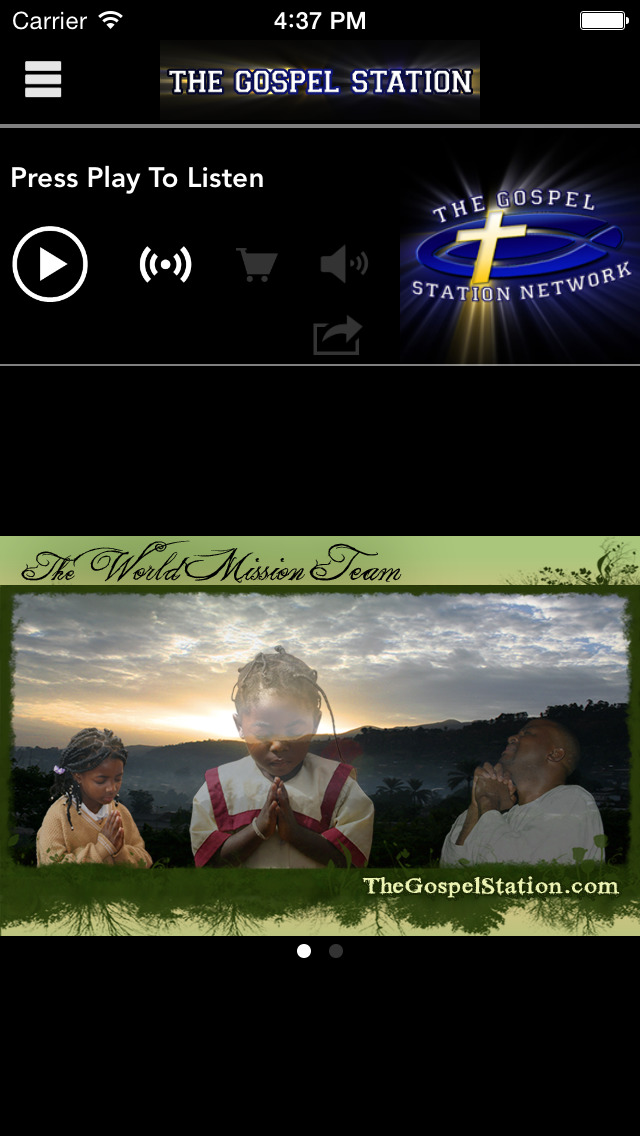Open The World Mission Team banner
The image size is (640, 1136).
[x=320, y=735]
